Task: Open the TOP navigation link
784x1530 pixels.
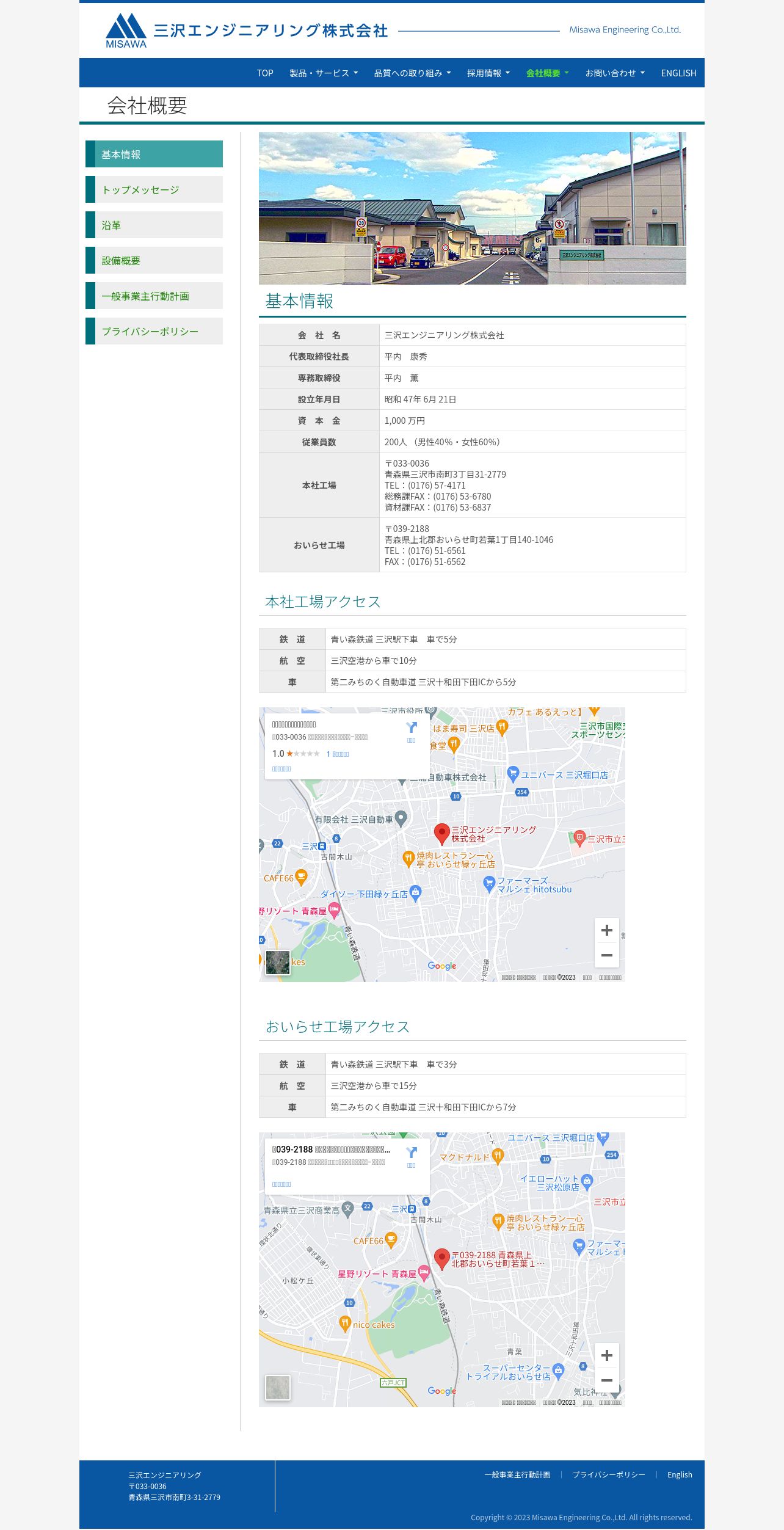Action: tap(265, 73)
